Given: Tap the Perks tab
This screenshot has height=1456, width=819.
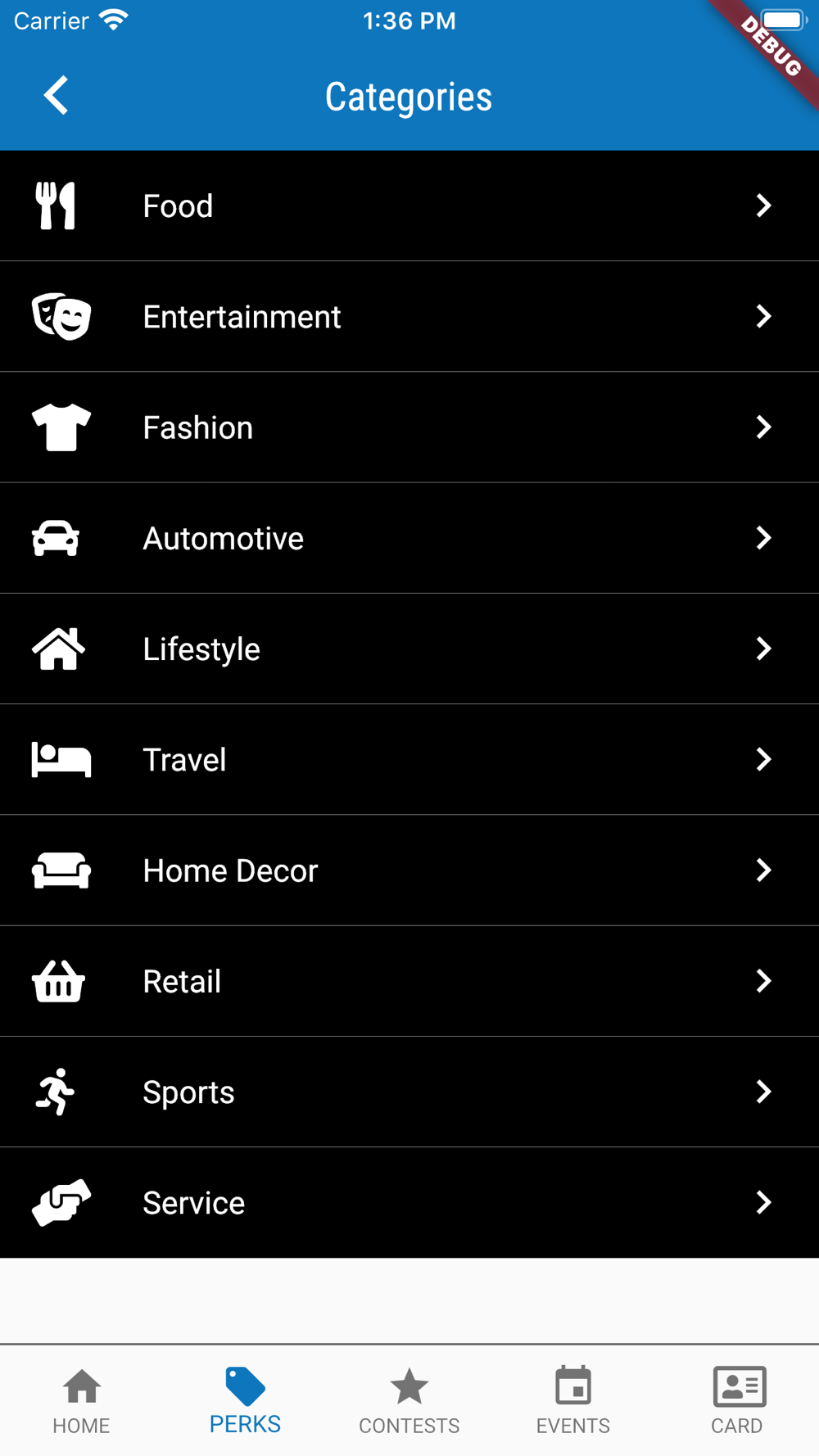Looking at the screenshot, I should [245, 1401].
